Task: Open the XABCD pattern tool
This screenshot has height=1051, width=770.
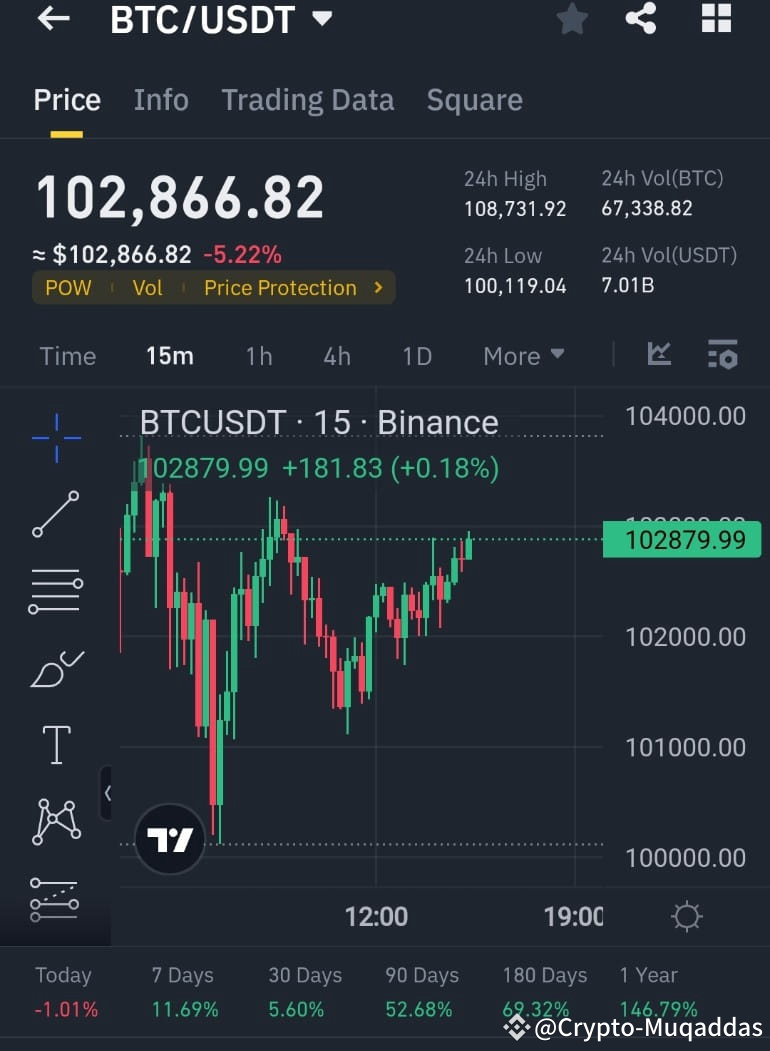Action: pyautogui.click(x=55, y=821)
